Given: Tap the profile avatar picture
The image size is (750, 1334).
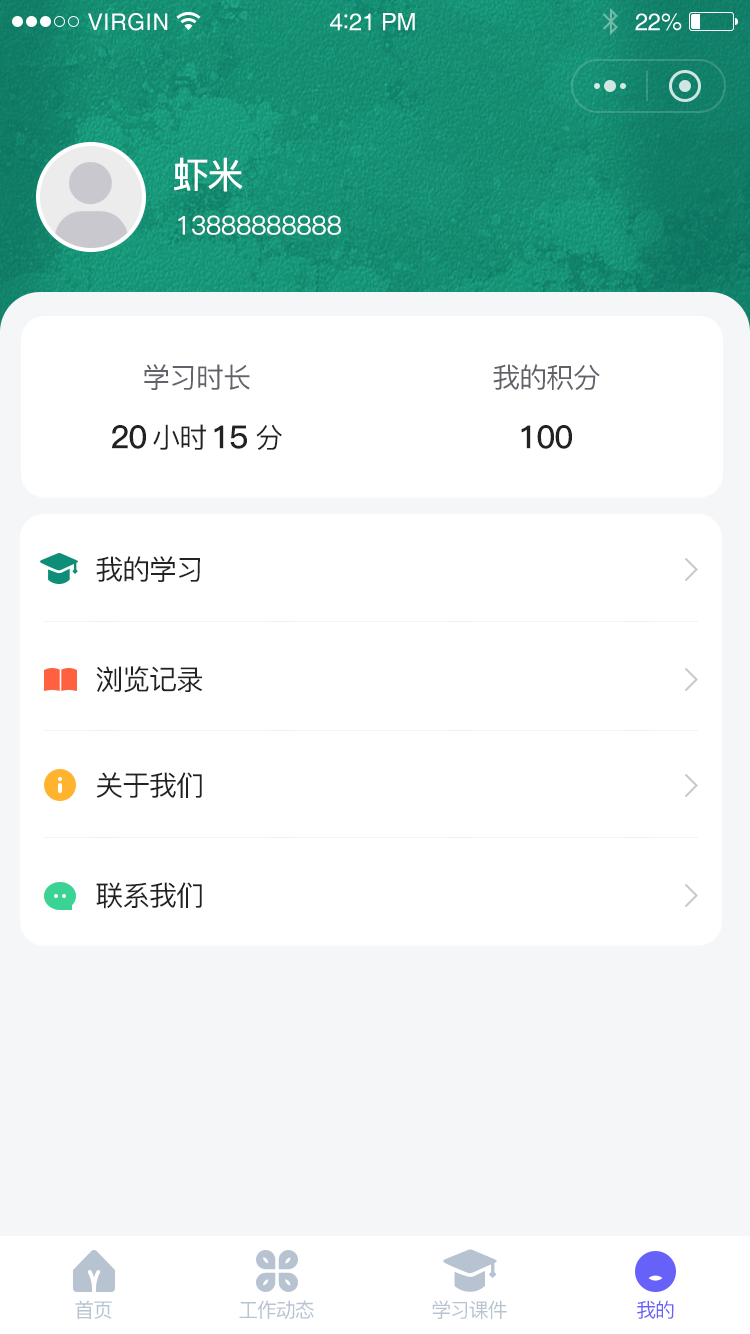Looking at the screenshot, I should pyautogui.click(x=91, y=197).
